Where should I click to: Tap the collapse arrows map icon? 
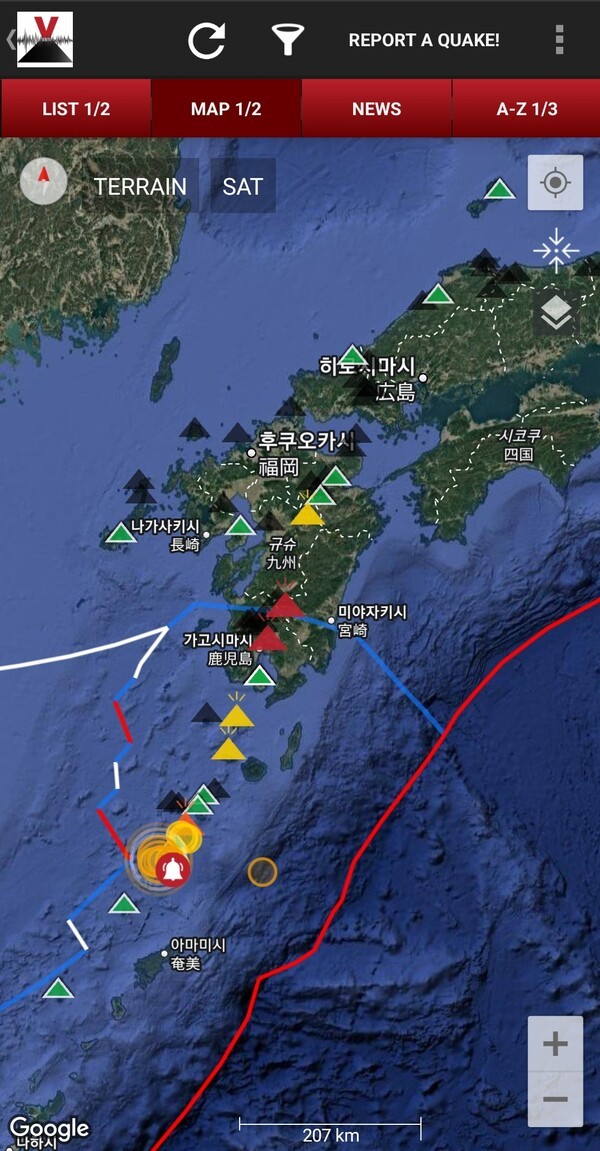tap(556, 250)
